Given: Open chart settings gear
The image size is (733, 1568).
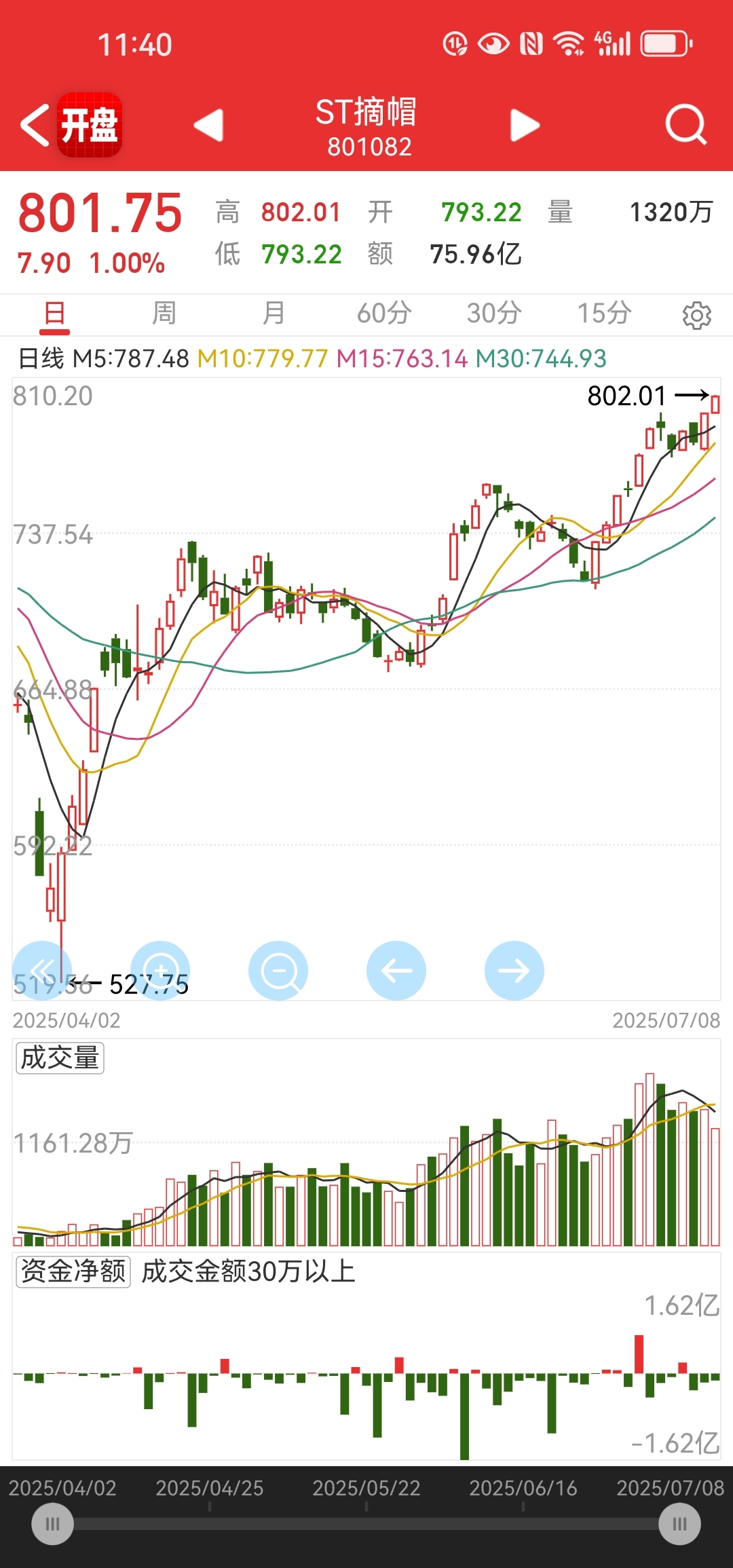Looking at the screenshot, I should [x=697, y=316].
